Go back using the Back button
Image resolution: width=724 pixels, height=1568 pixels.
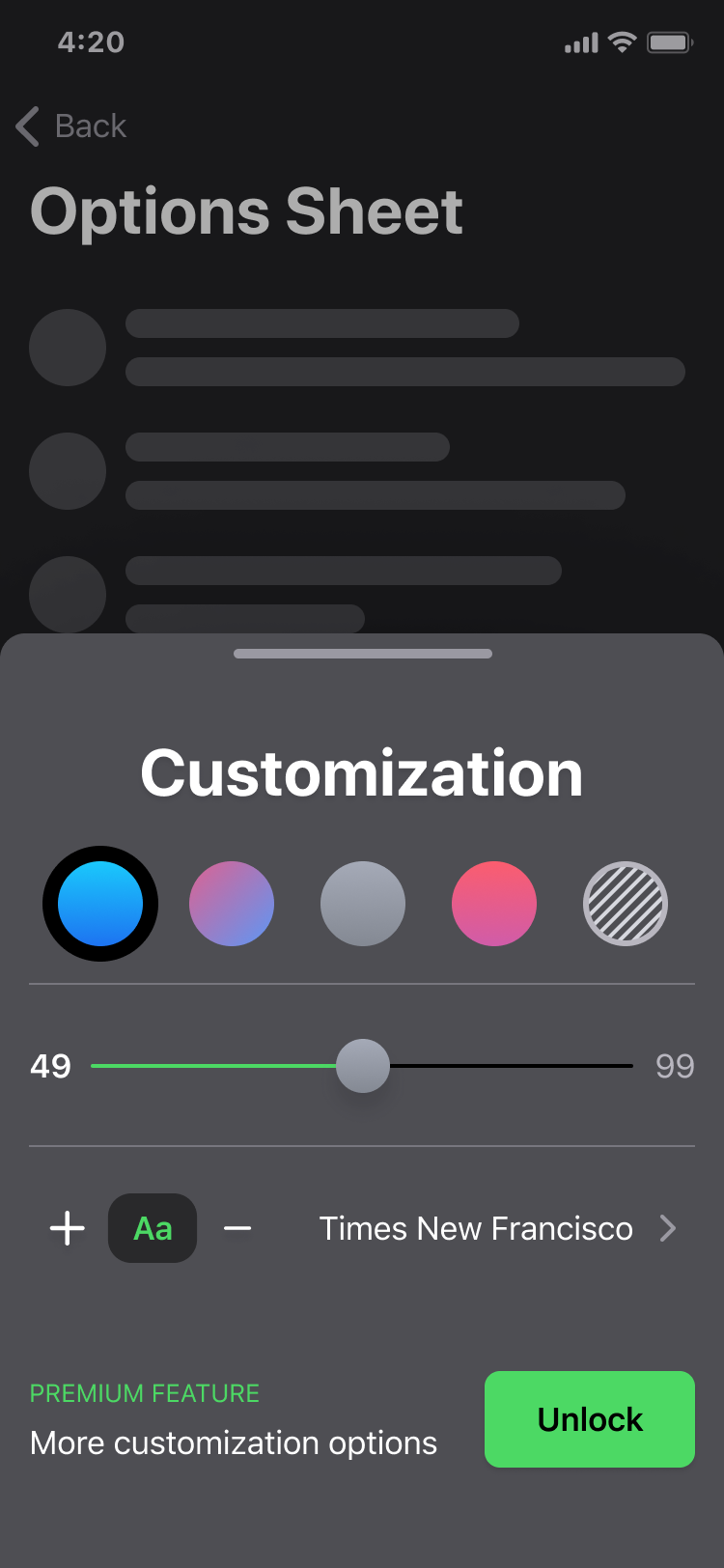tap(71, 126)
